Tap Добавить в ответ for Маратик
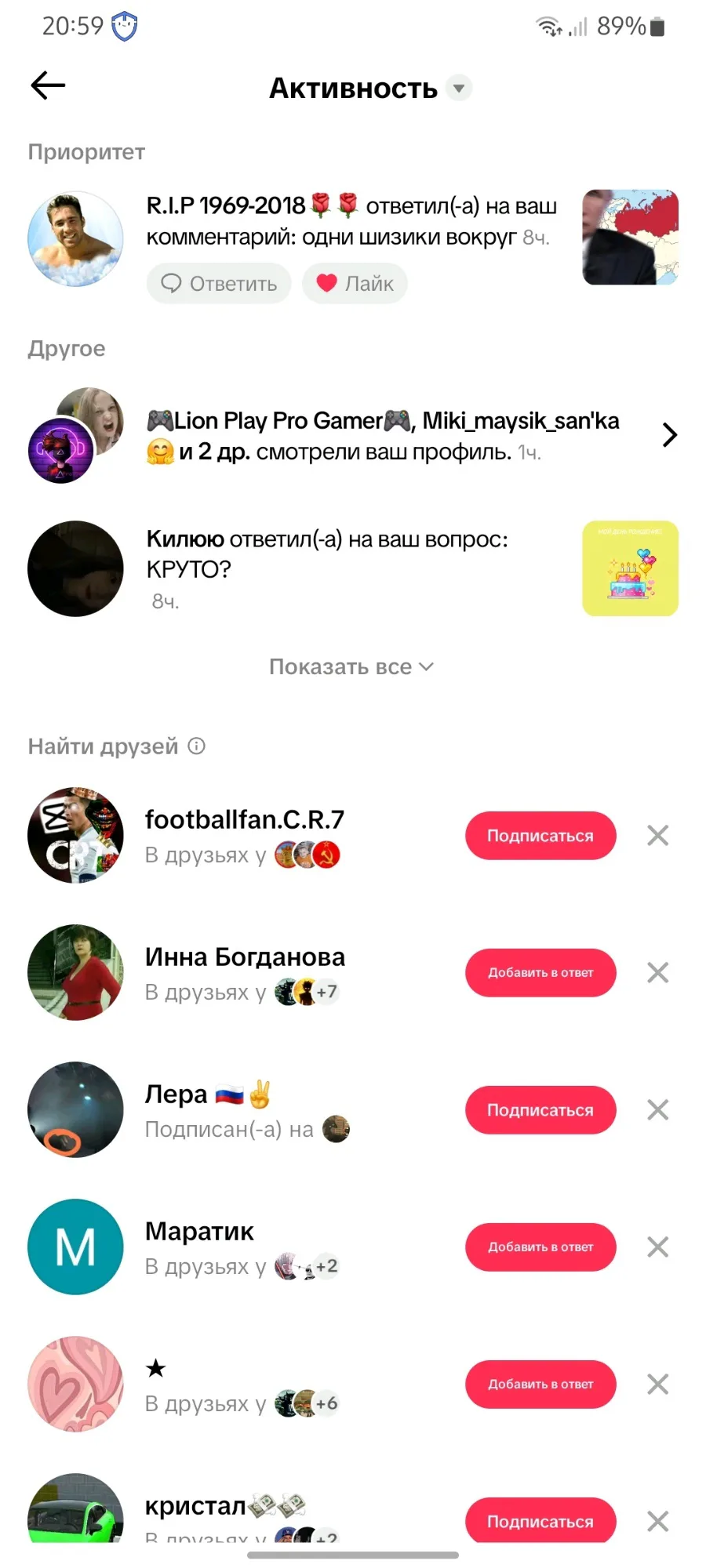 540,1247
